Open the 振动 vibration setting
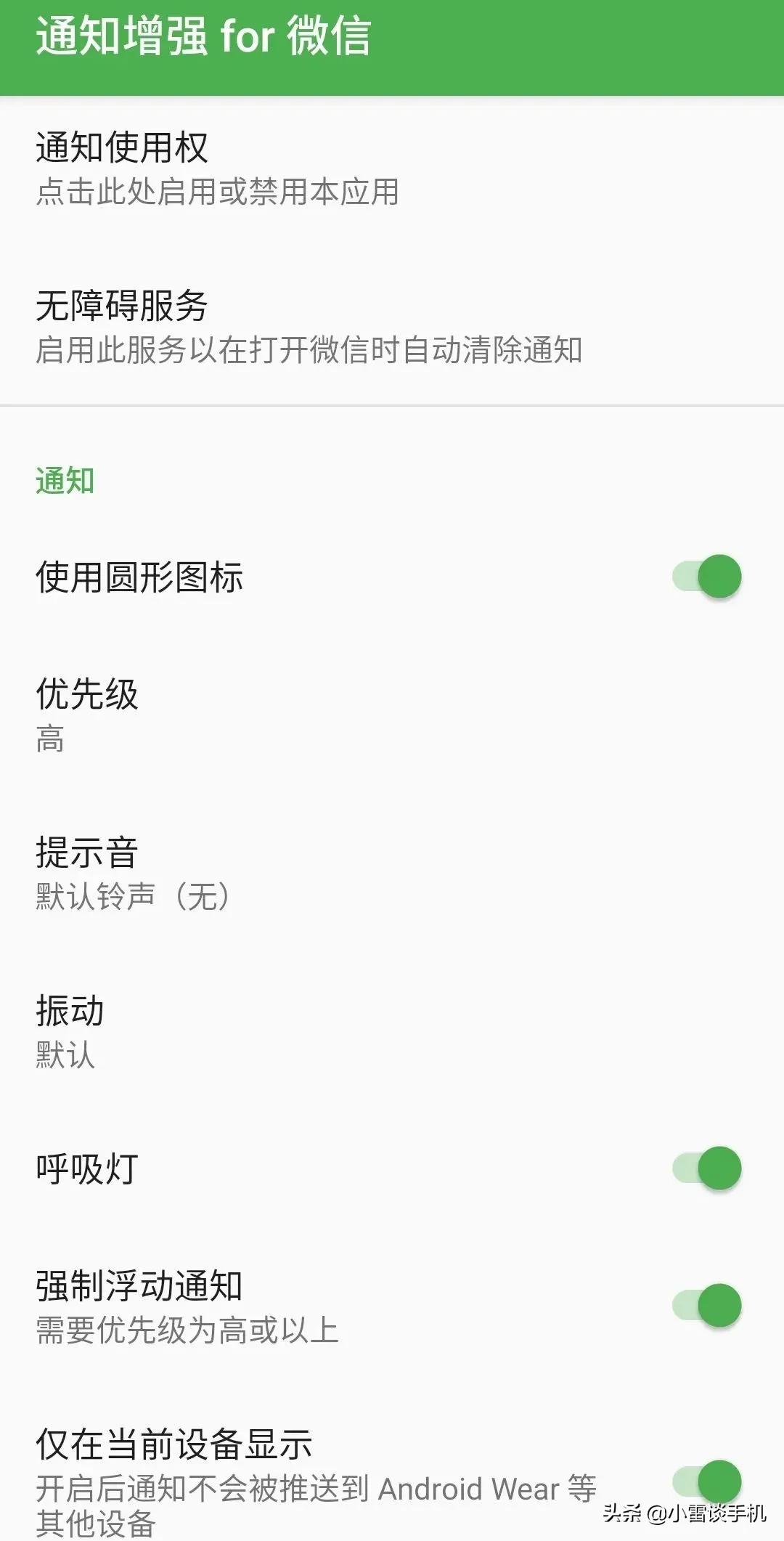The height and width of the screenshot is (1541, 784). [70, 1032]
